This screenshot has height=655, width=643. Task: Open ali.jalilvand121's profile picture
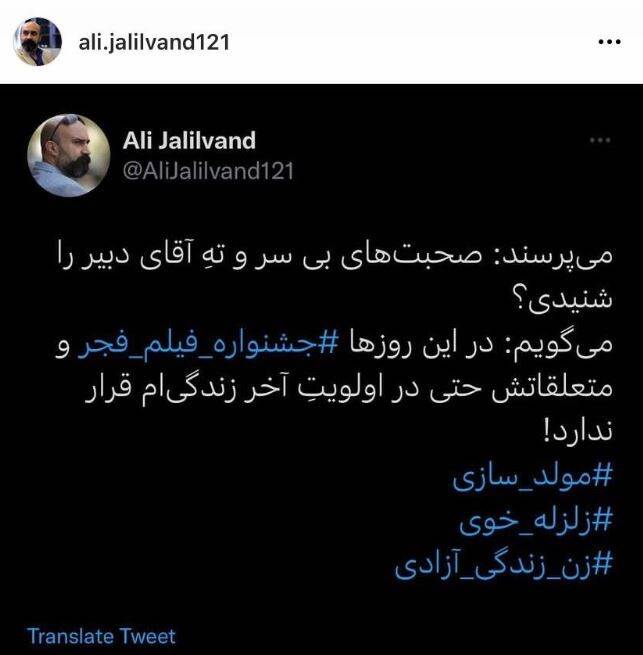tap(37, 43)
